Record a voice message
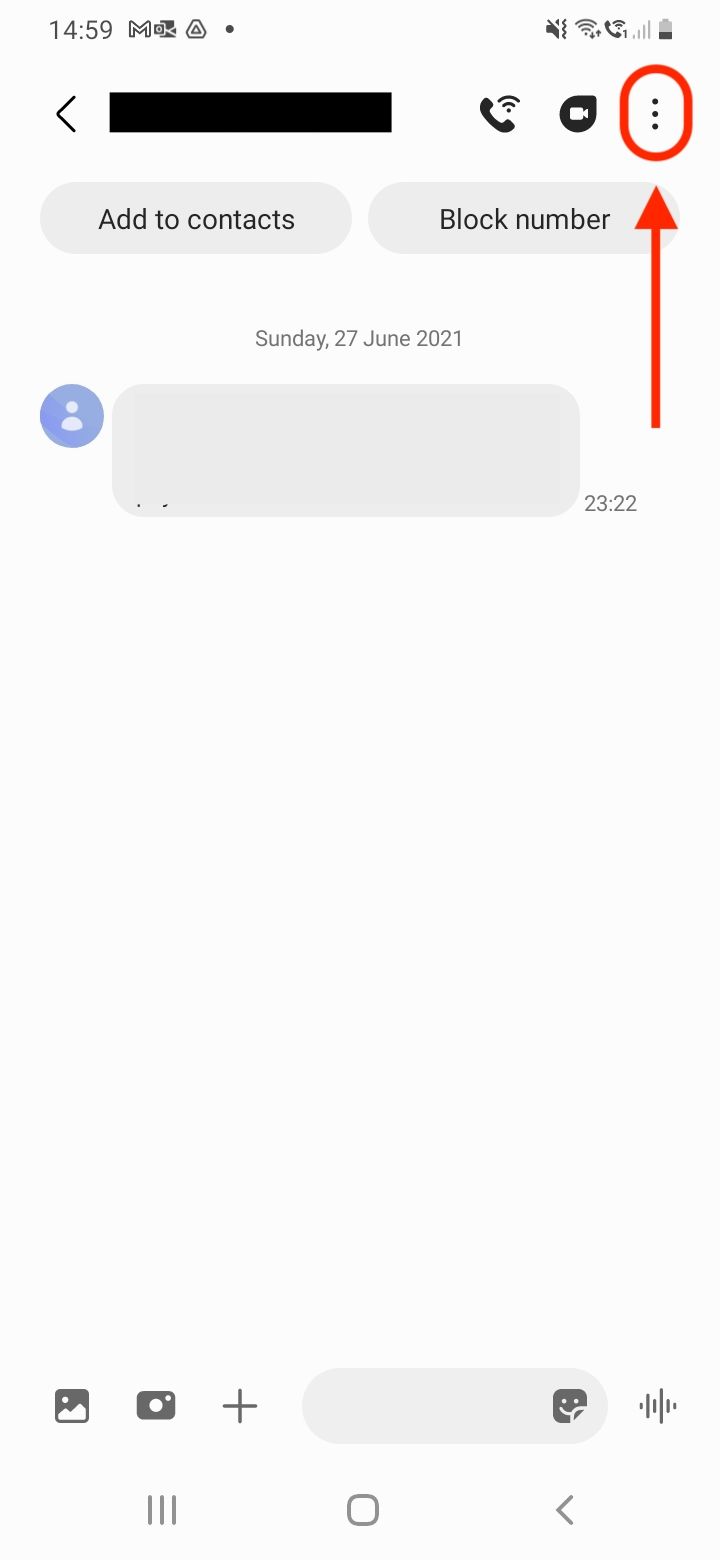The image size is (720, 1560). (657, 1405)
